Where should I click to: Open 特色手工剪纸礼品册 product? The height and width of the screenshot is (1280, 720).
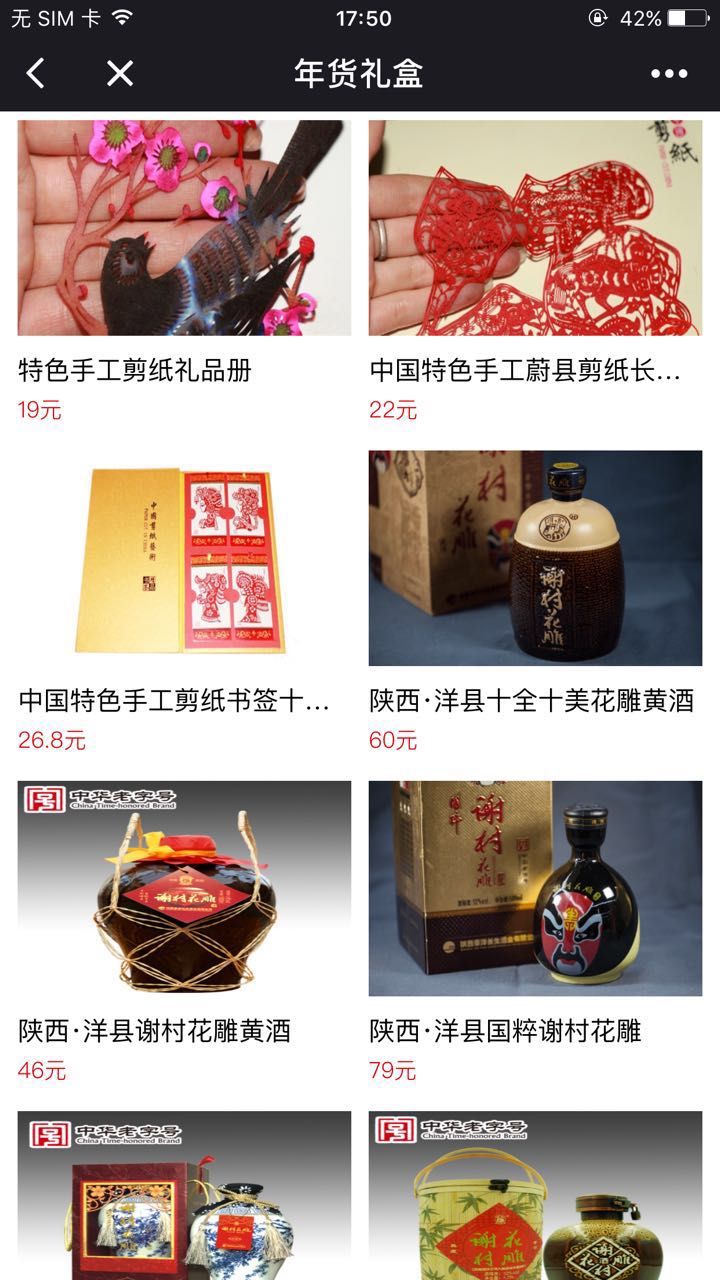point(184,229)
